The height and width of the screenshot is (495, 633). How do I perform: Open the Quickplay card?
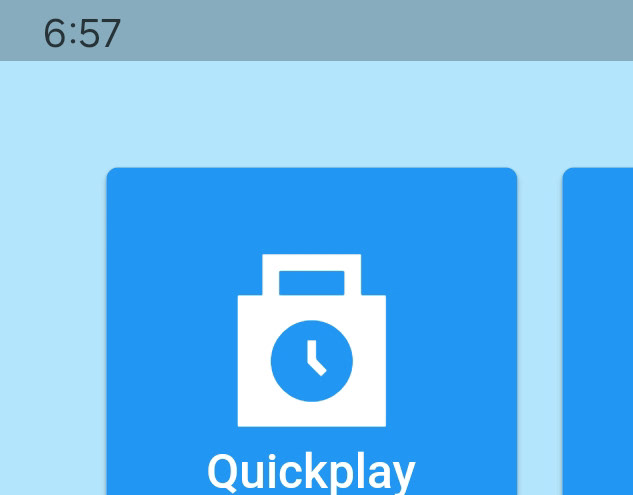point(311,340)
